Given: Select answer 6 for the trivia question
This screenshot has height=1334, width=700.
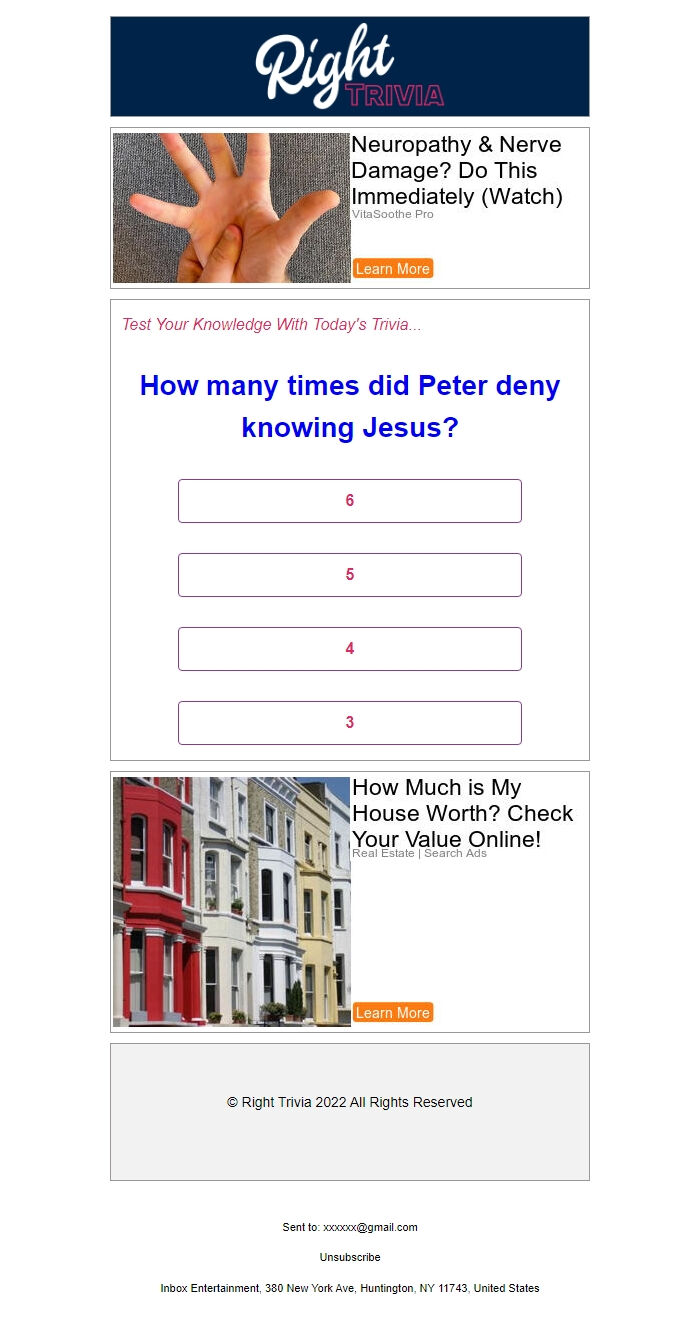Looking at the screenshot, I should point(349,501).
